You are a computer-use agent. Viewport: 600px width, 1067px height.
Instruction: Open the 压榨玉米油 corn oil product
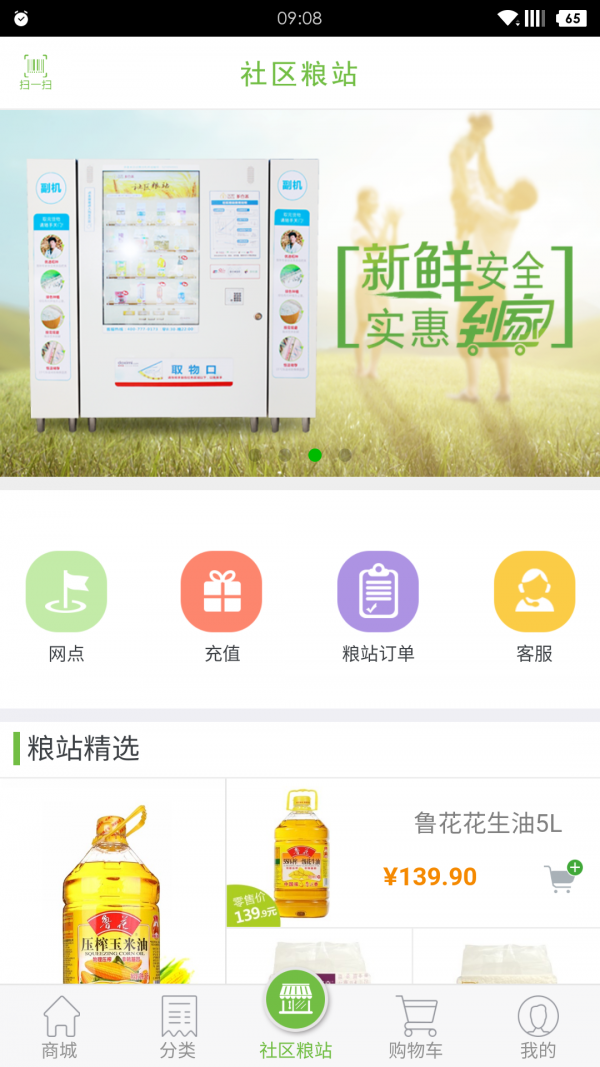click(x=112, y=890)
